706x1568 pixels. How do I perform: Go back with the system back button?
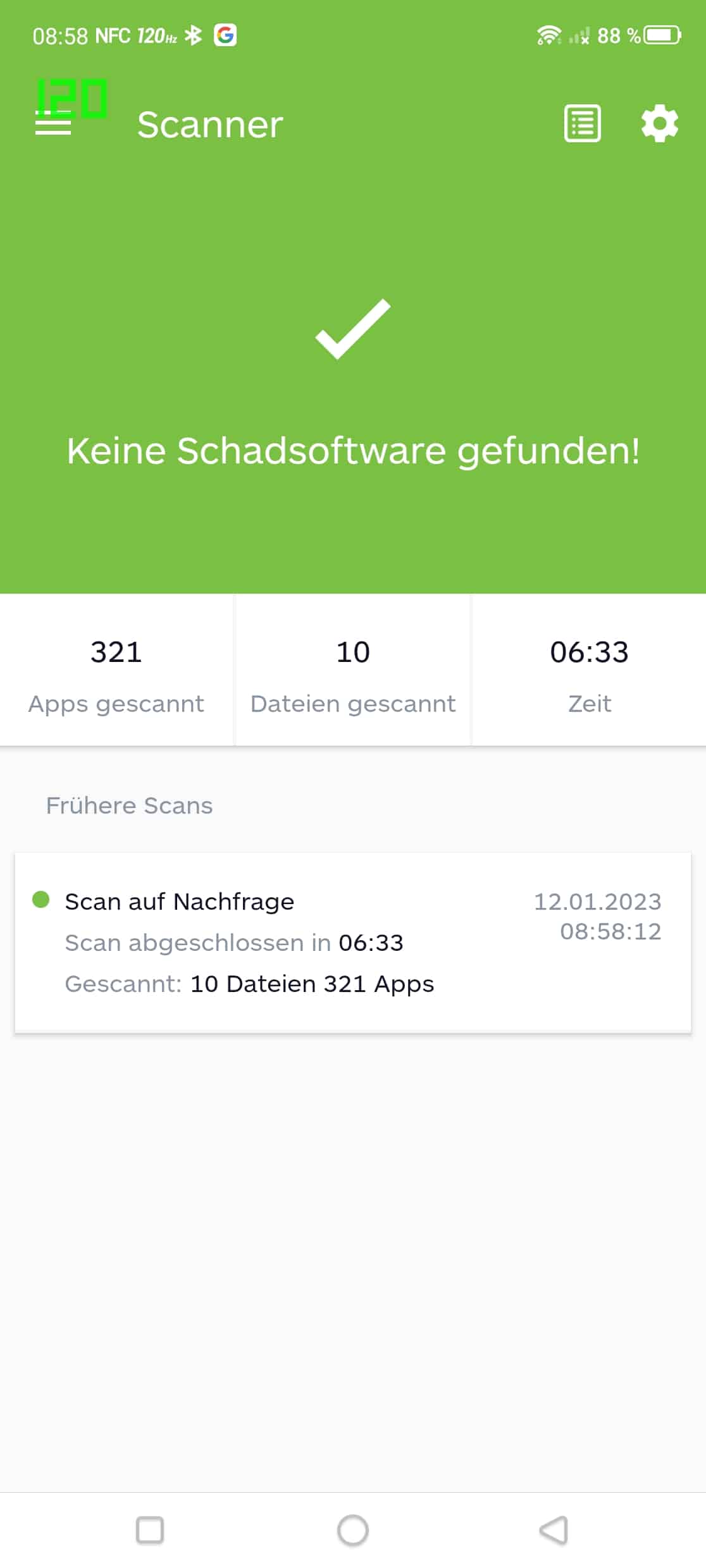tap(554, 1531)
